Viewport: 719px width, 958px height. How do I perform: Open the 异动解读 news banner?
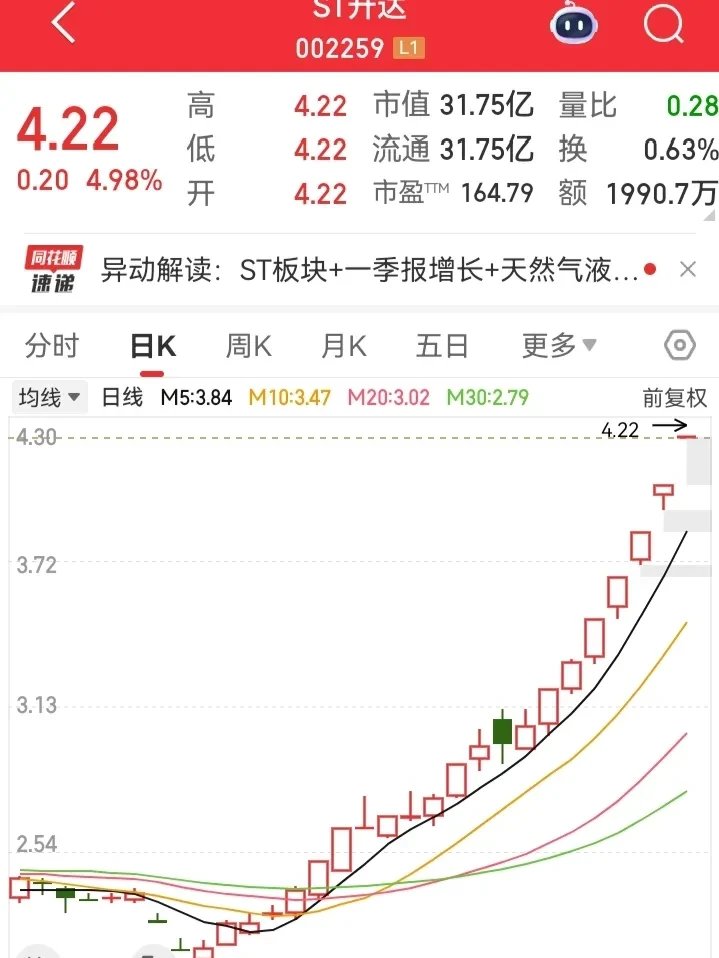pyautogui.click(x=369, y=269)
